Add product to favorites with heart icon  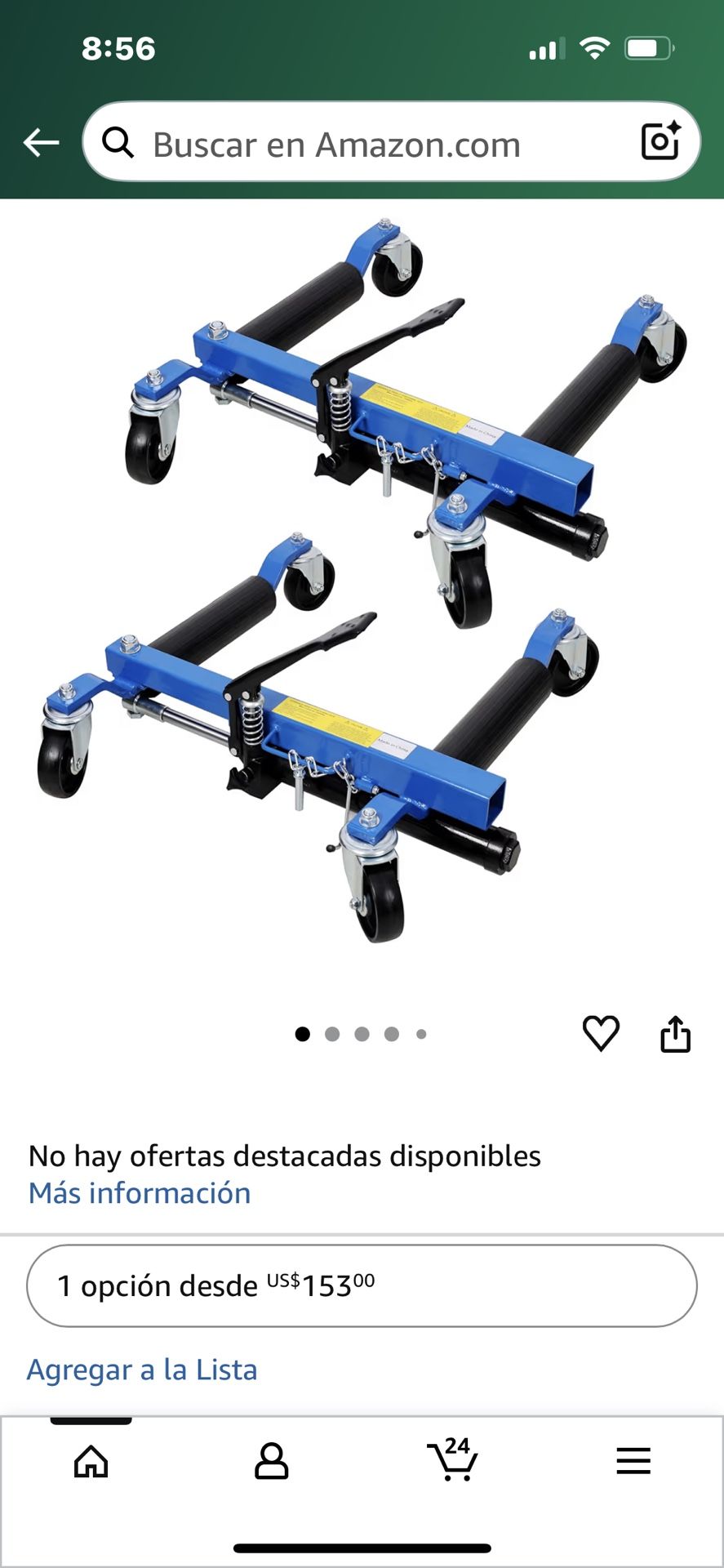[601, 1033]
